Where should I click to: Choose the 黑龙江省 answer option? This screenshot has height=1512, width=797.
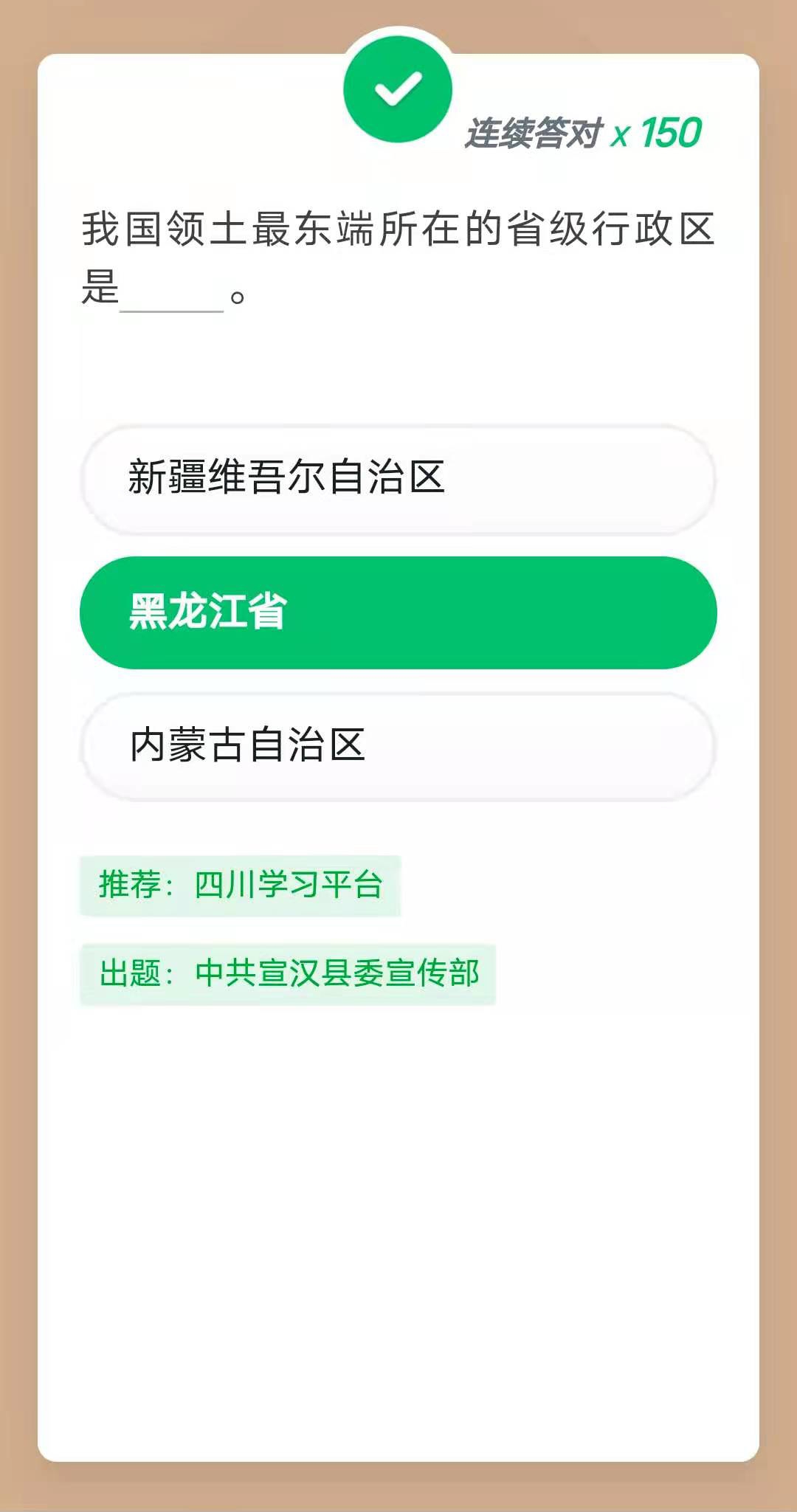[x=398, y=612]
